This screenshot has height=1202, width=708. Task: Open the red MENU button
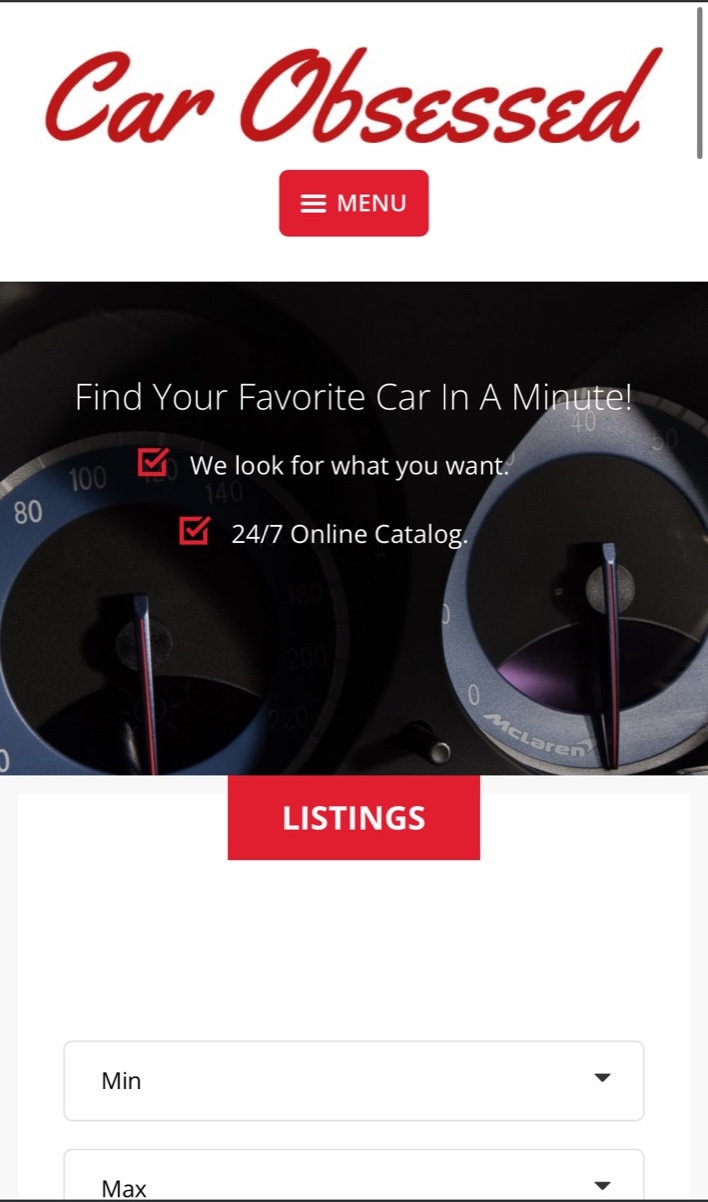(x=353, y=203)
